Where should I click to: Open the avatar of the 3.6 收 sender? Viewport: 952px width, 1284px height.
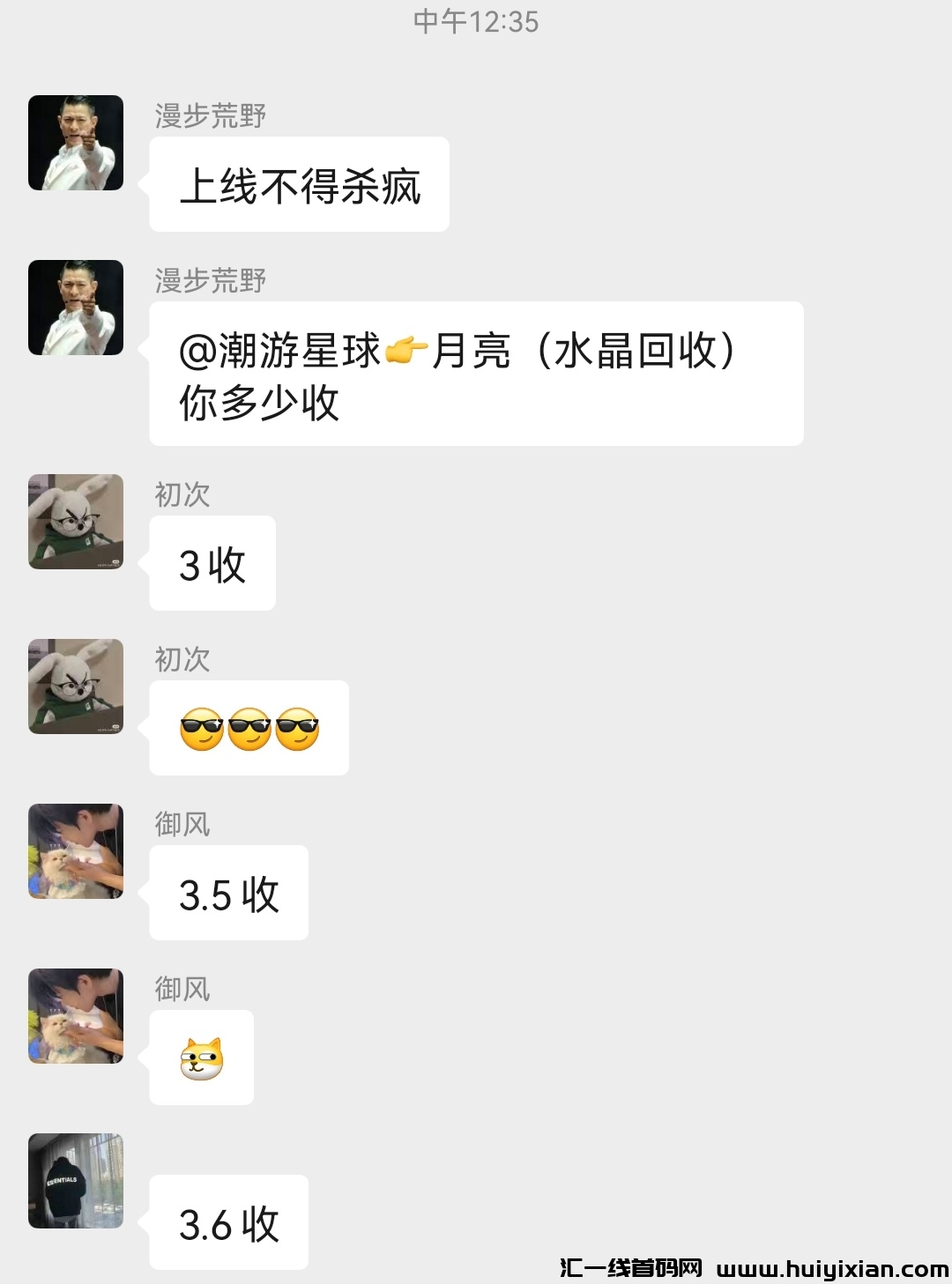click(x=76, y=1181)
